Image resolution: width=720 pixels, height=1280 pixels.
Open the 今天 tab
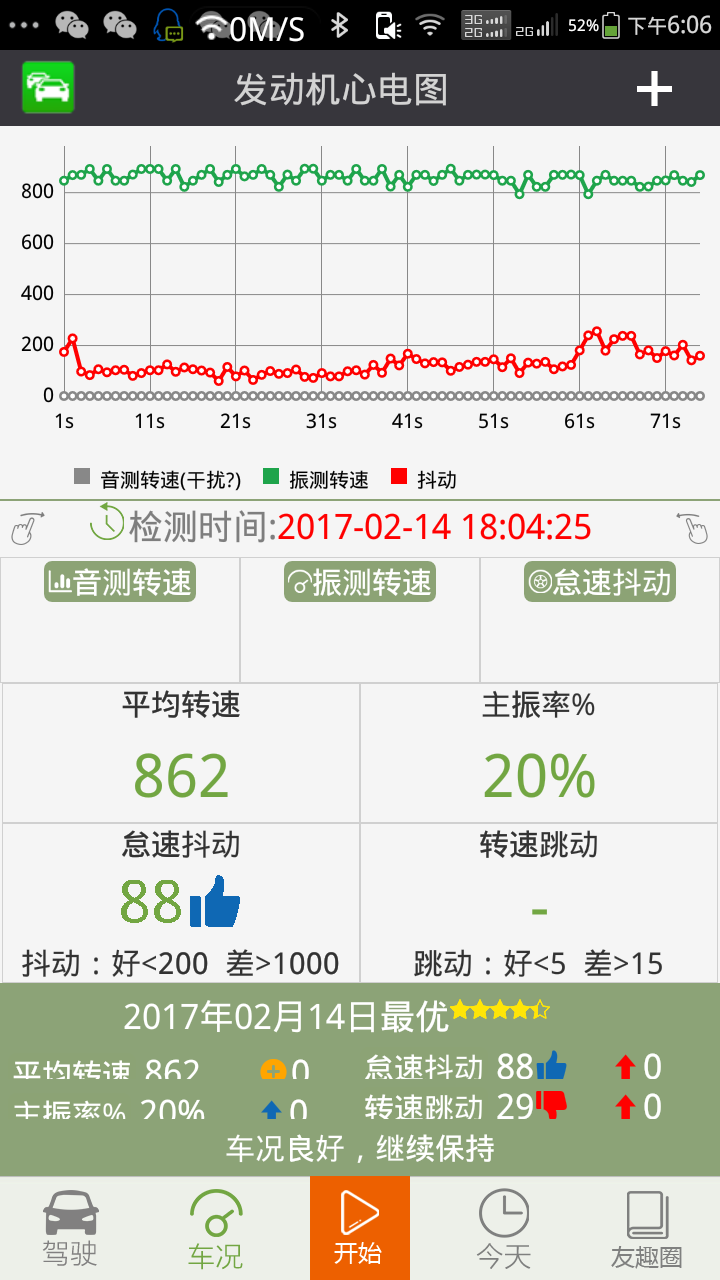(503, 1228)
